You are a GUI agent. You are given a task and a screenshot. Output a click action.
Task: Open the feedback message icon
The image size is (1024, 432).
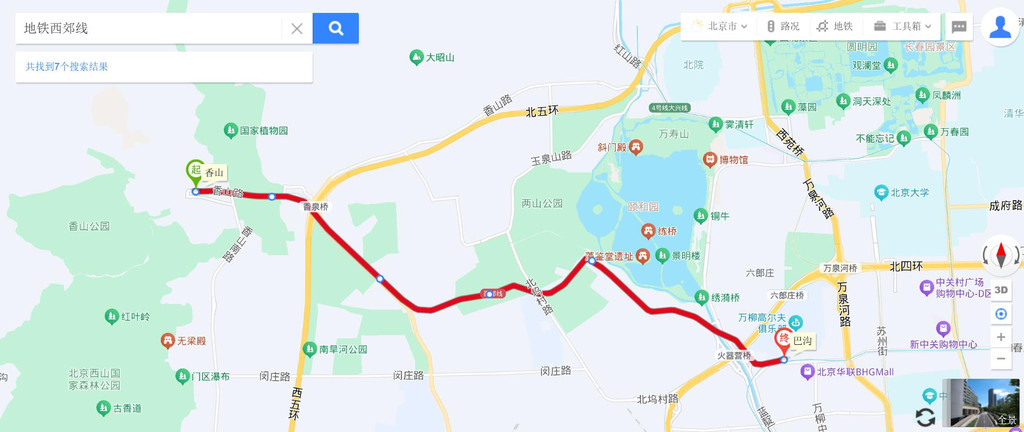click(x=959, y=27)
